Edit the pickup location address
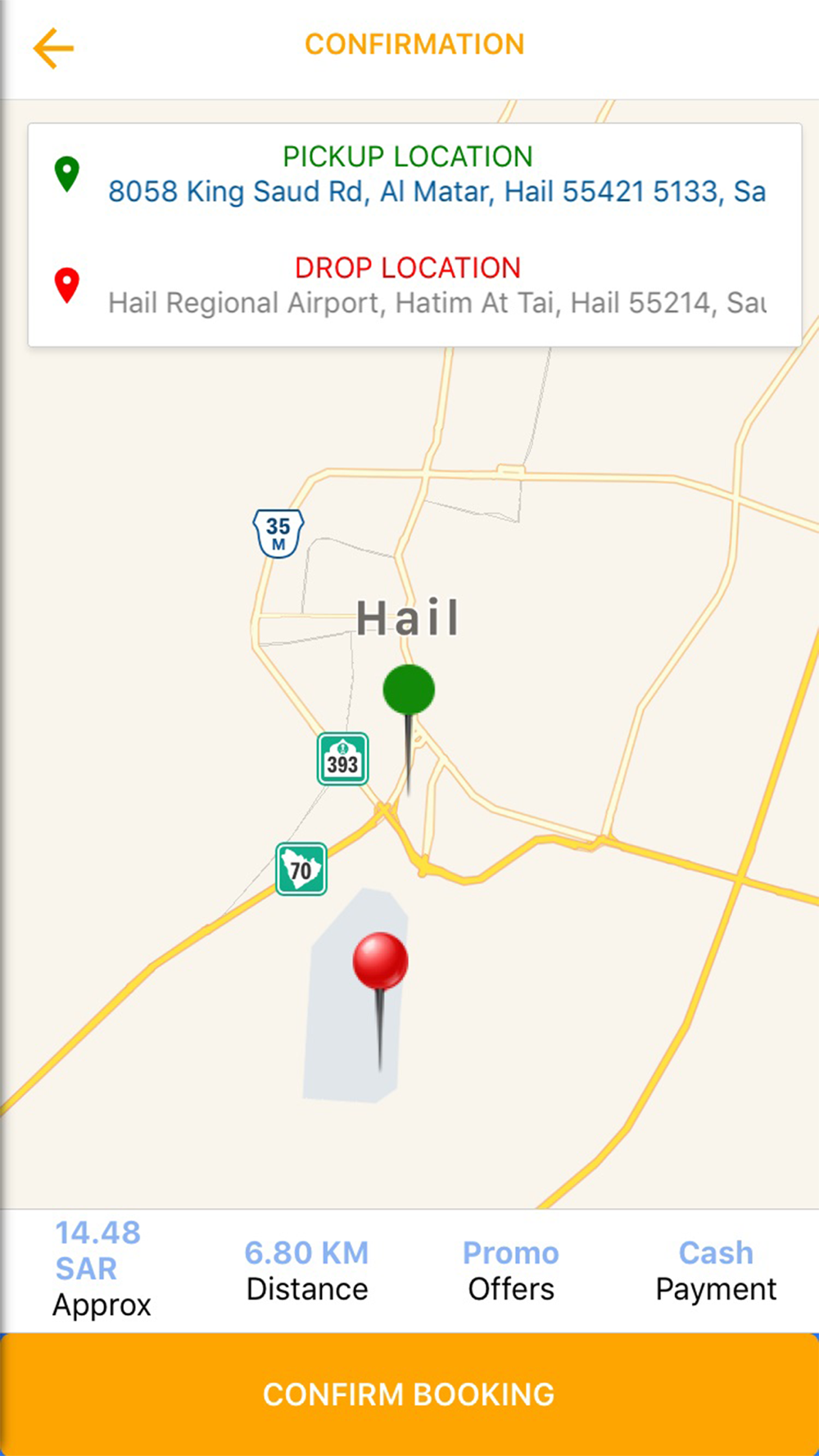 pos(437,192)
